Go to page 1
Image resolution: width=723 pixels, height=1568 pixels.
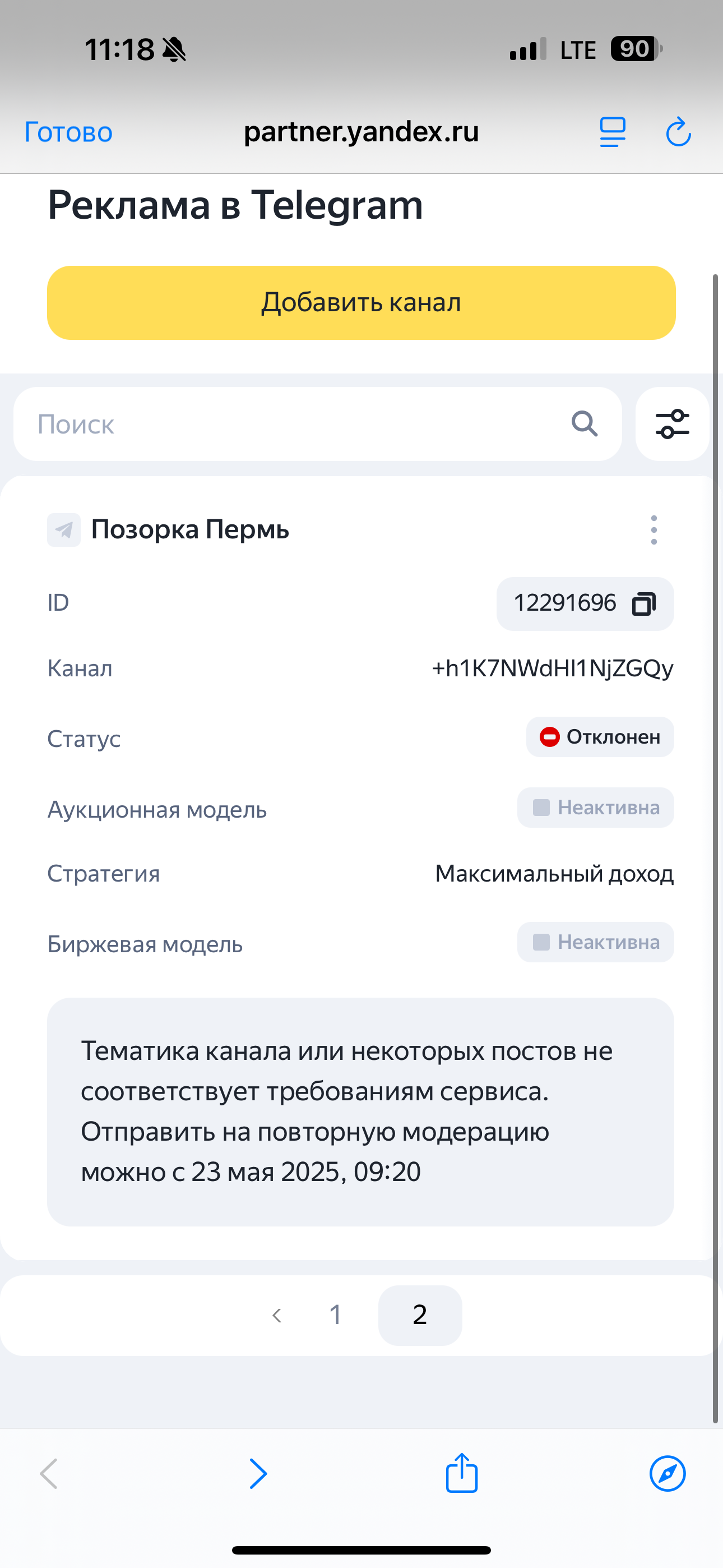tap(335, 1315)
